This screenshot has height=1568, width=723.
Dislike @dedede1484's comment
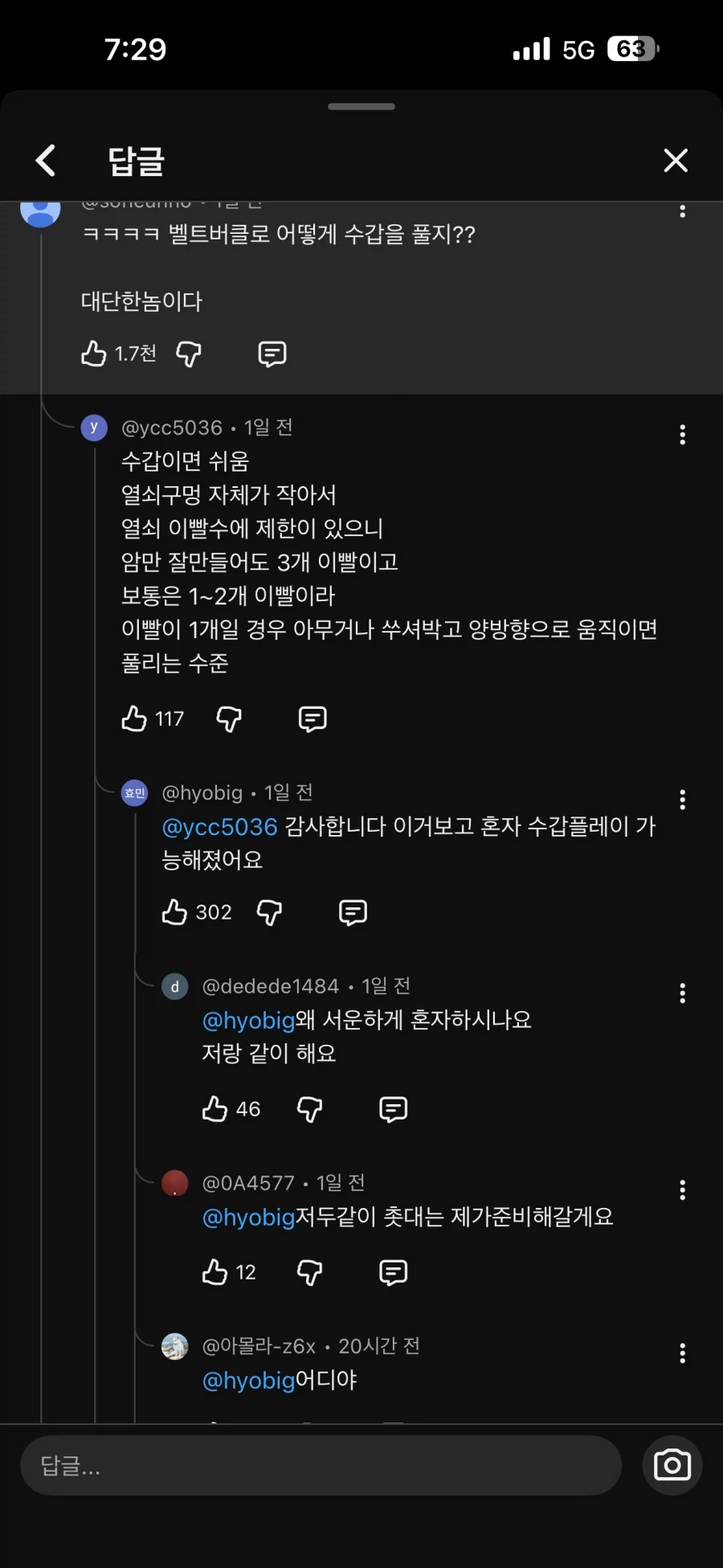tap(309, 1109)
